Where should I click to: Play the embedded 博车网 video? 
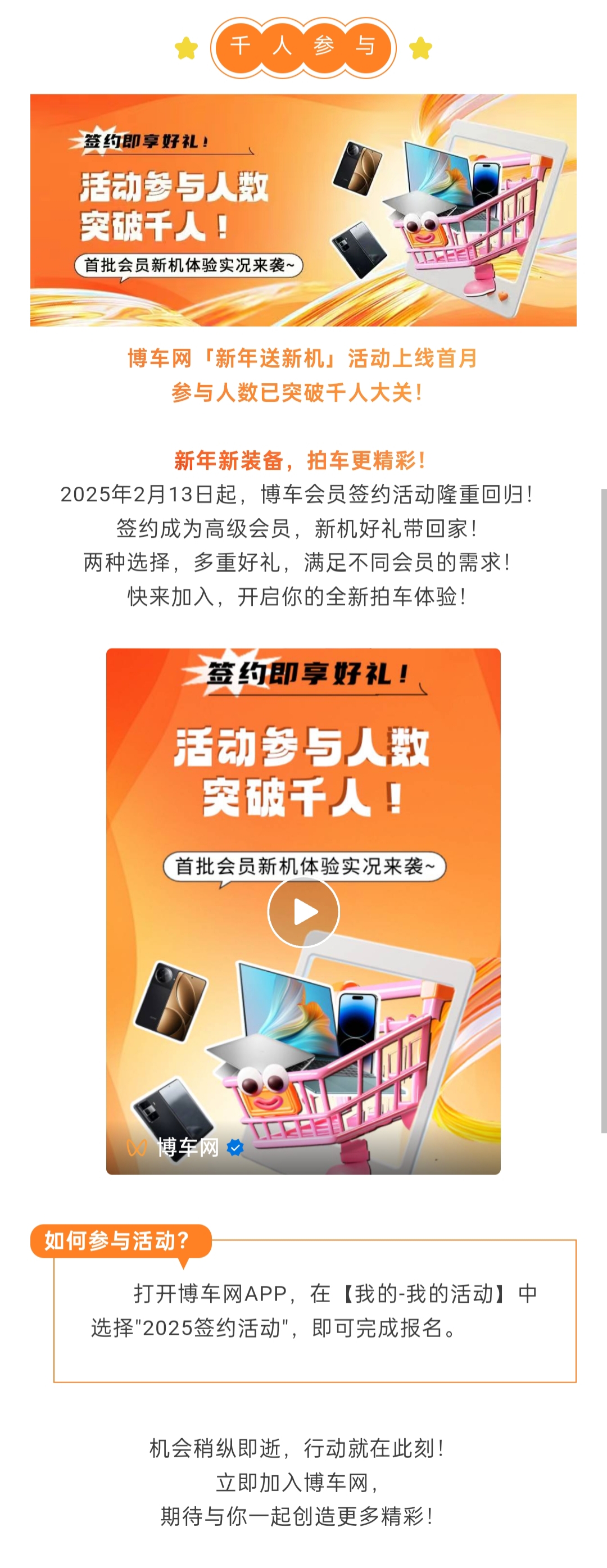(x=303, y=912)
